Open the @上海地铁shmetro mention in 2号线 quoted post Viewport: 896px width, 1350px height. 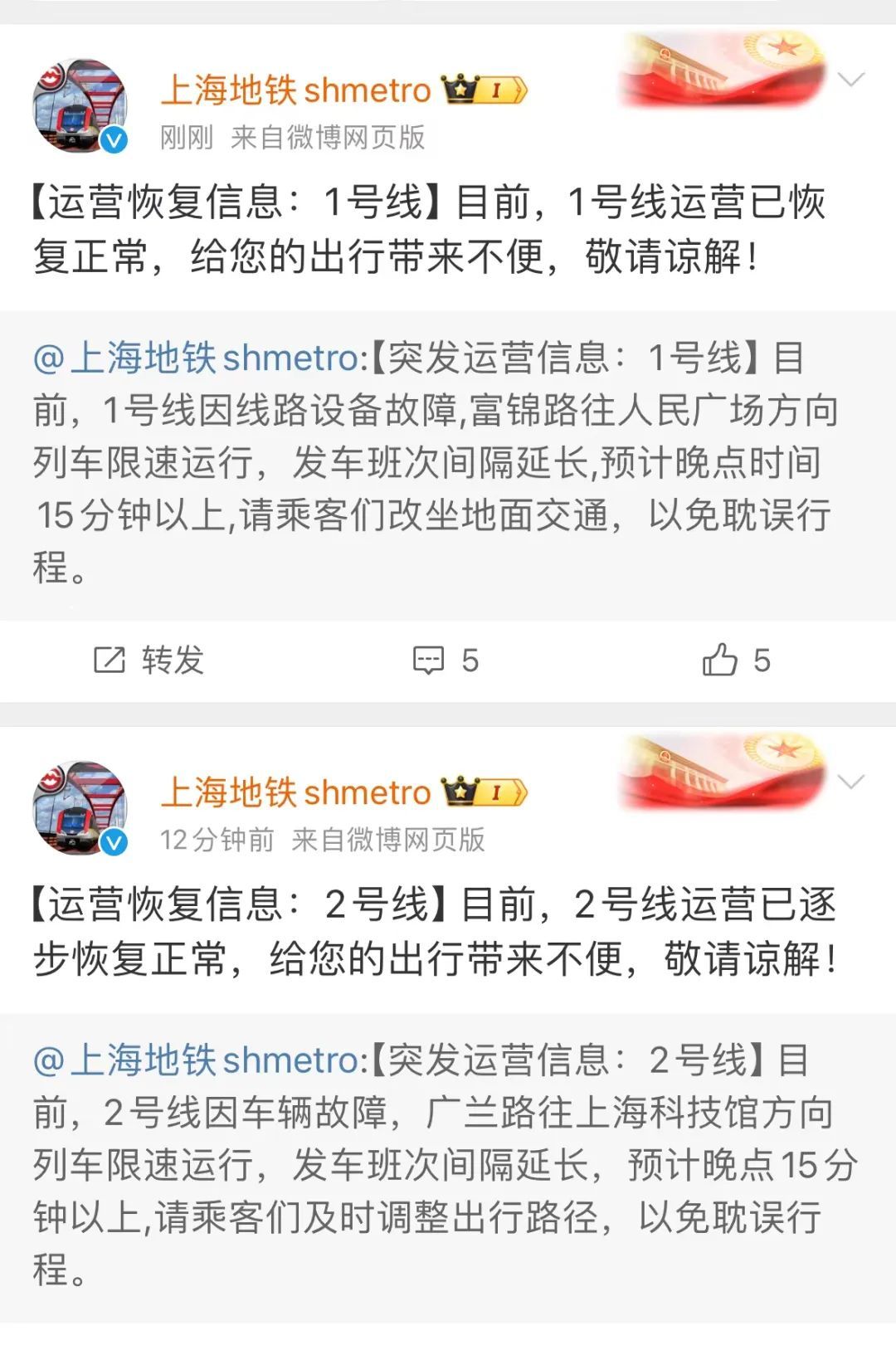[196, 1060]
